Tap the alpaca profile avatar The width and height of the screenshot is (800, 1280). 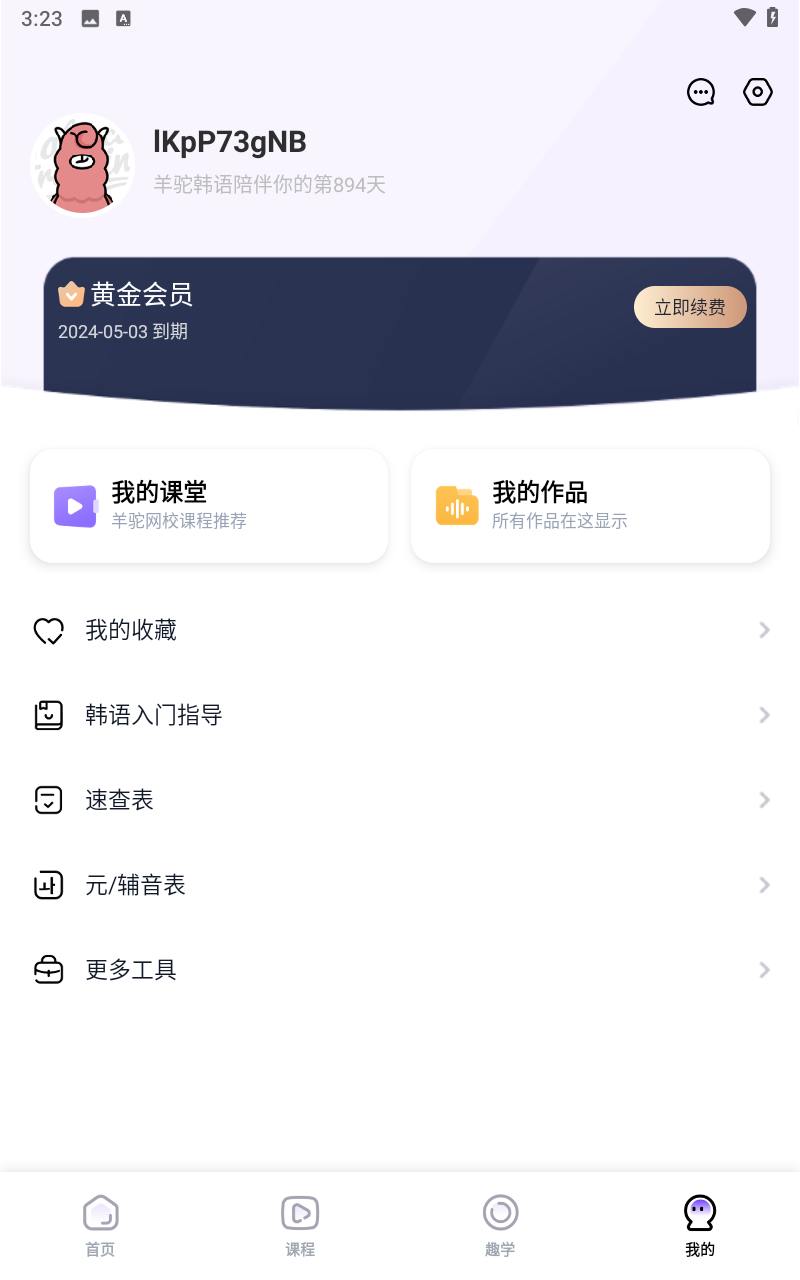[83, 164]
